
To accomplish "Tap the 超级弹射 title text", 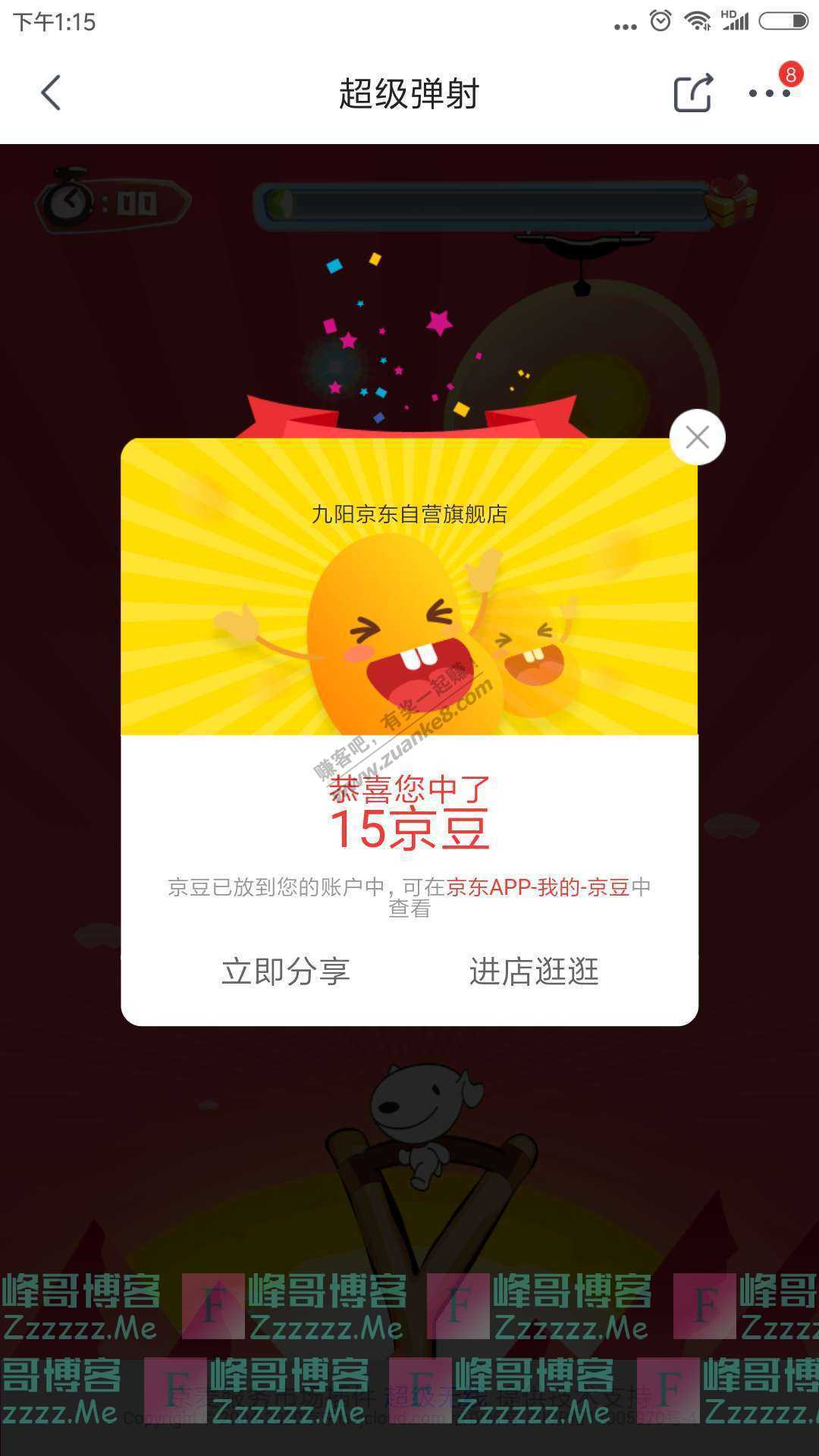I will tap(409, 93).
